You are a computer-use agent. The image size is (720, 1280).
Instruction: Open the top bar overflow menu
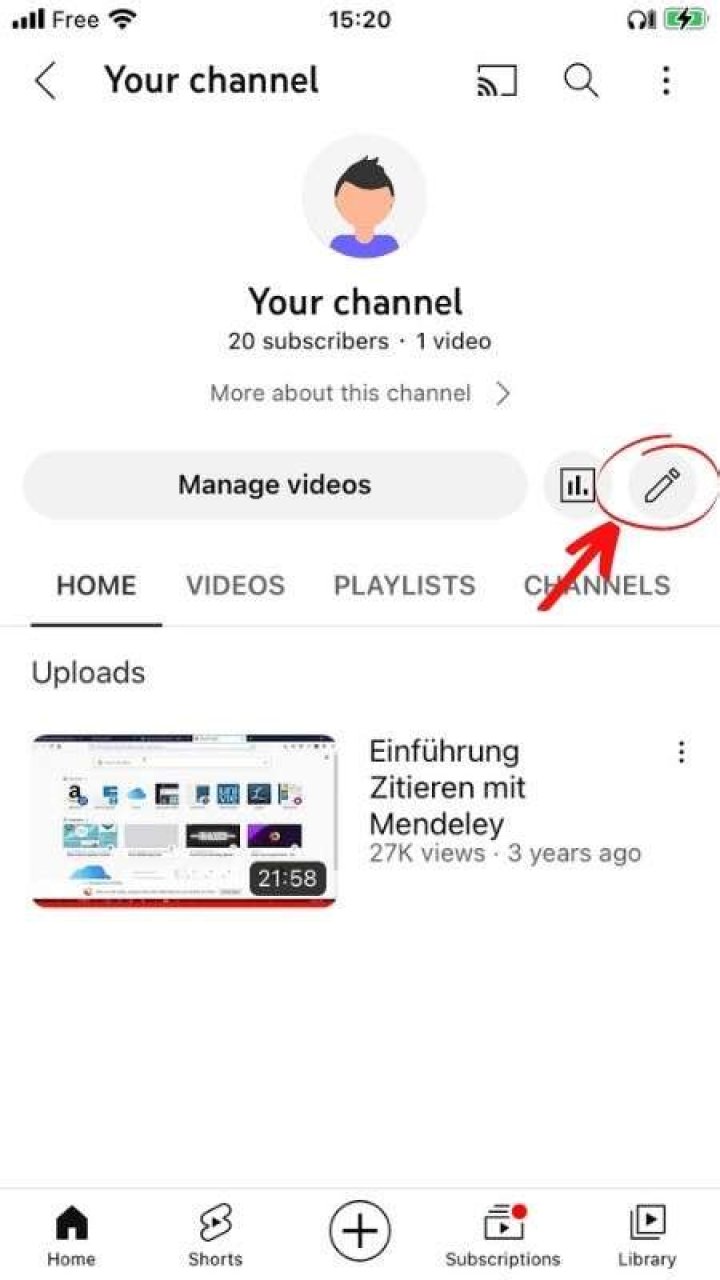tap(666, 81)
